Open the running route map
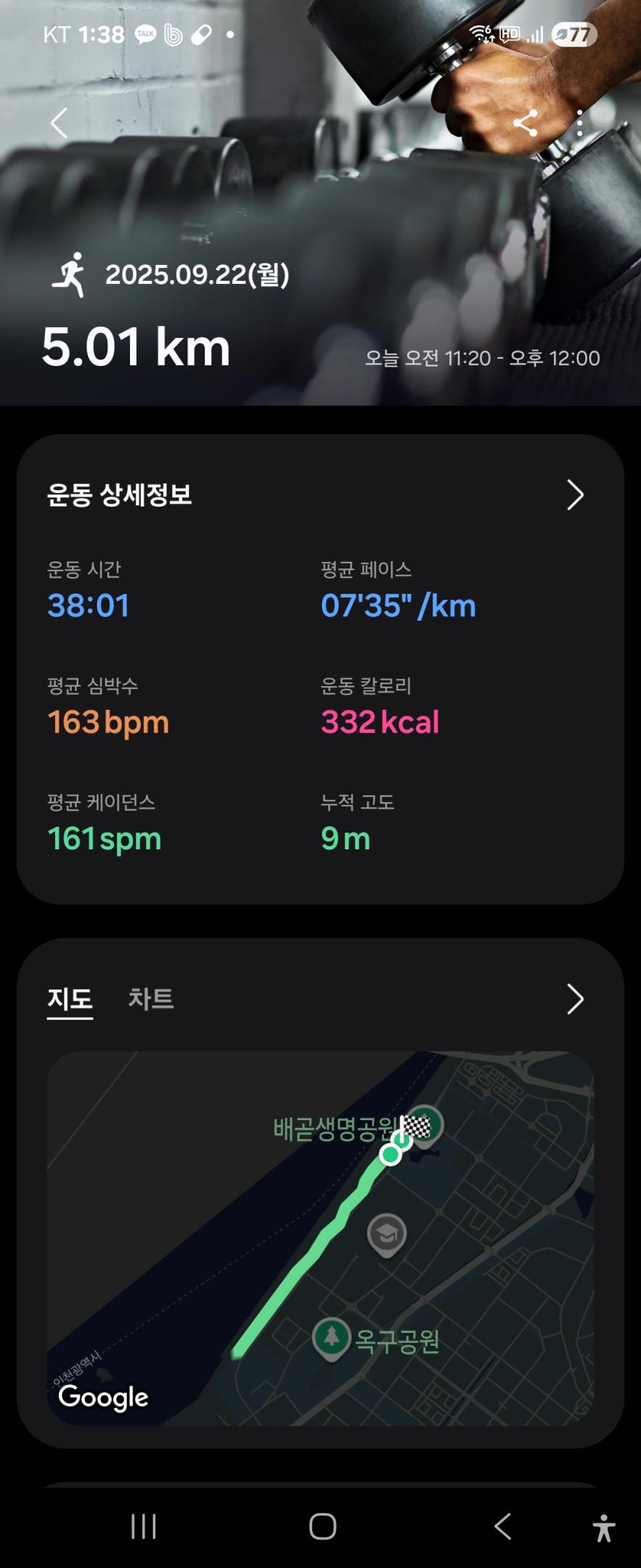 (x=320, y=1238)
